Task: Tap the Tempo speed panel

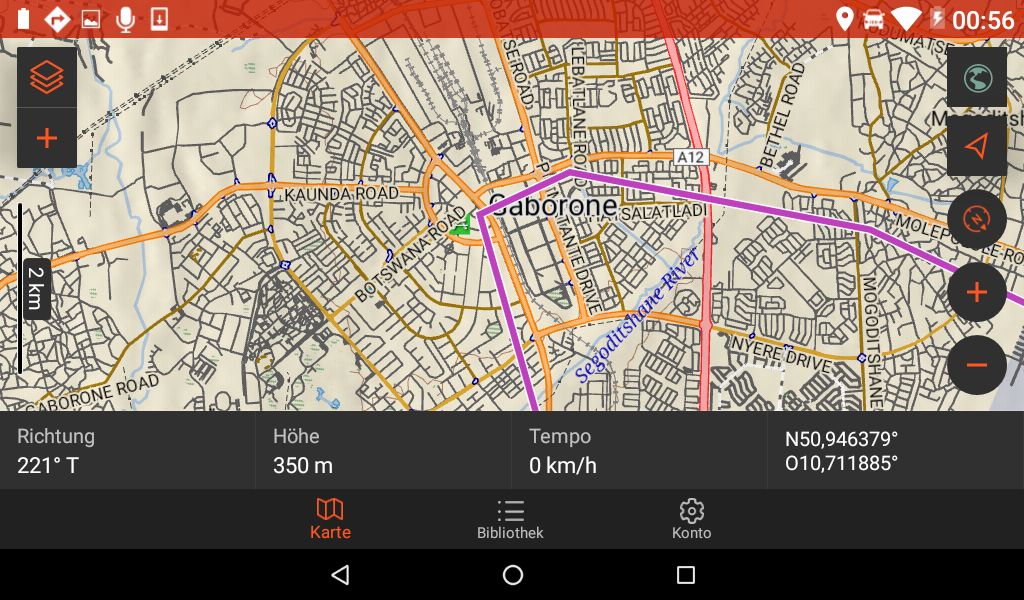Action: (x=640, y=450)
